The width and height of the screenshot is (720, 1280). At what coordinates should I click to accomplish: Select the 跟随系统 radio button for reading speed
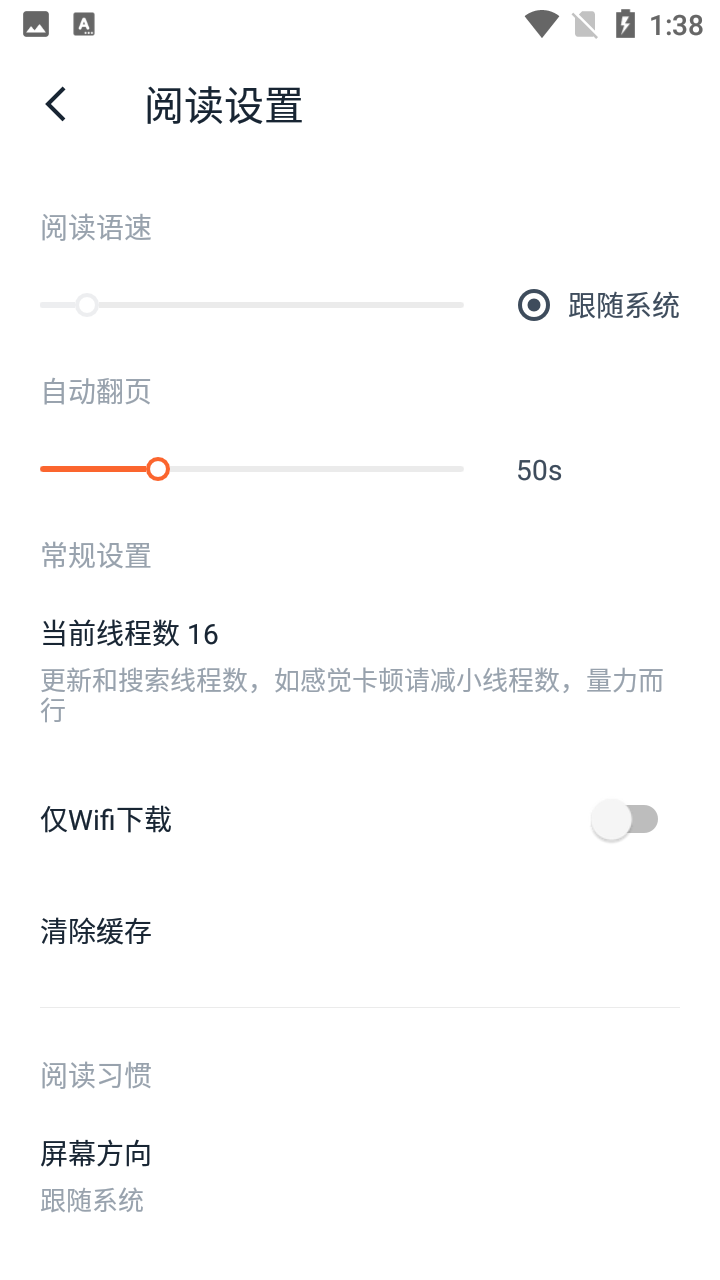[534, 305]
